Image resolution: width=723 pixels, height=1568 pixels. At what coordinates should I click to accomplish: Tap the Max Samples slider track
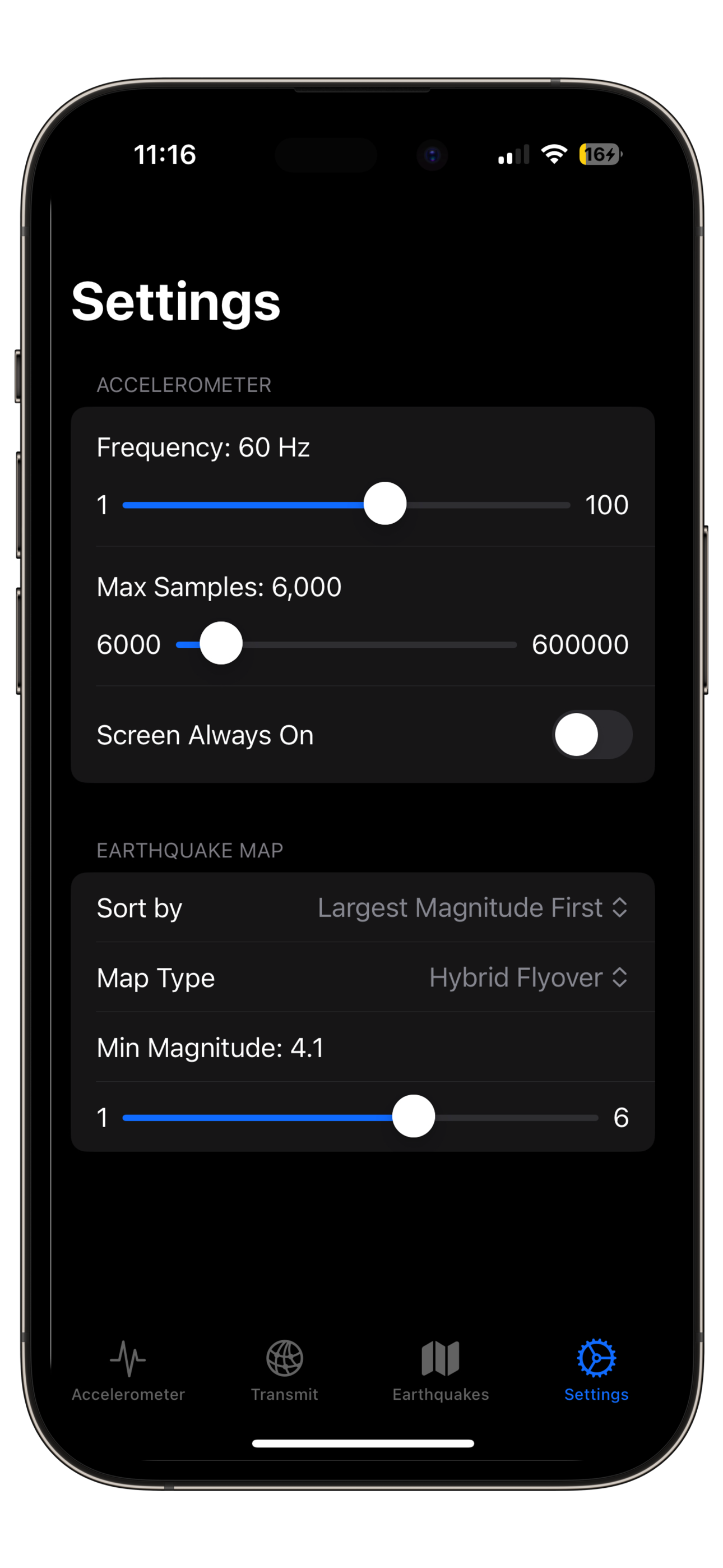point(346,644)
